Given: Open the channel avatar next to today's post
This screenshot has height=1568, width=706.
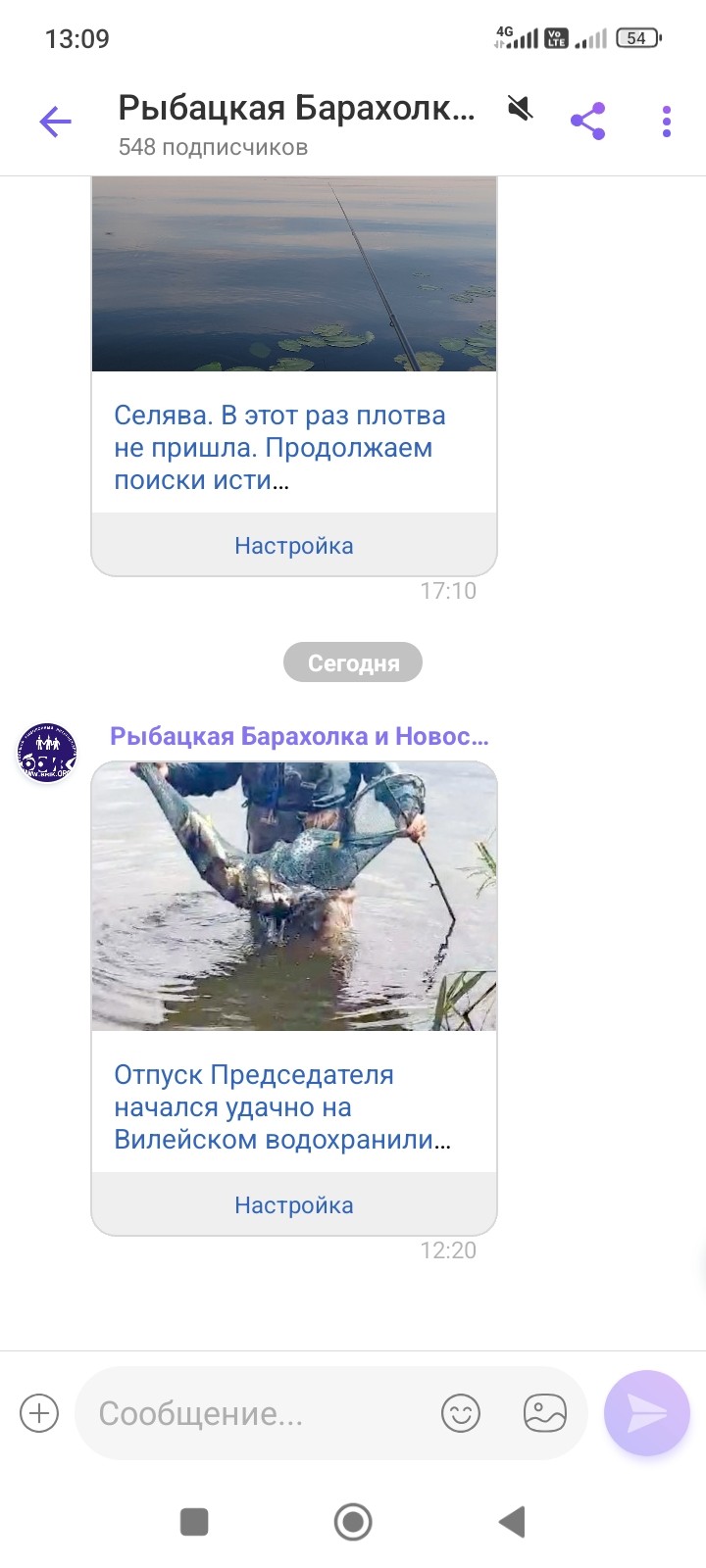Looking at the screenshot, I should pos(47,754).
